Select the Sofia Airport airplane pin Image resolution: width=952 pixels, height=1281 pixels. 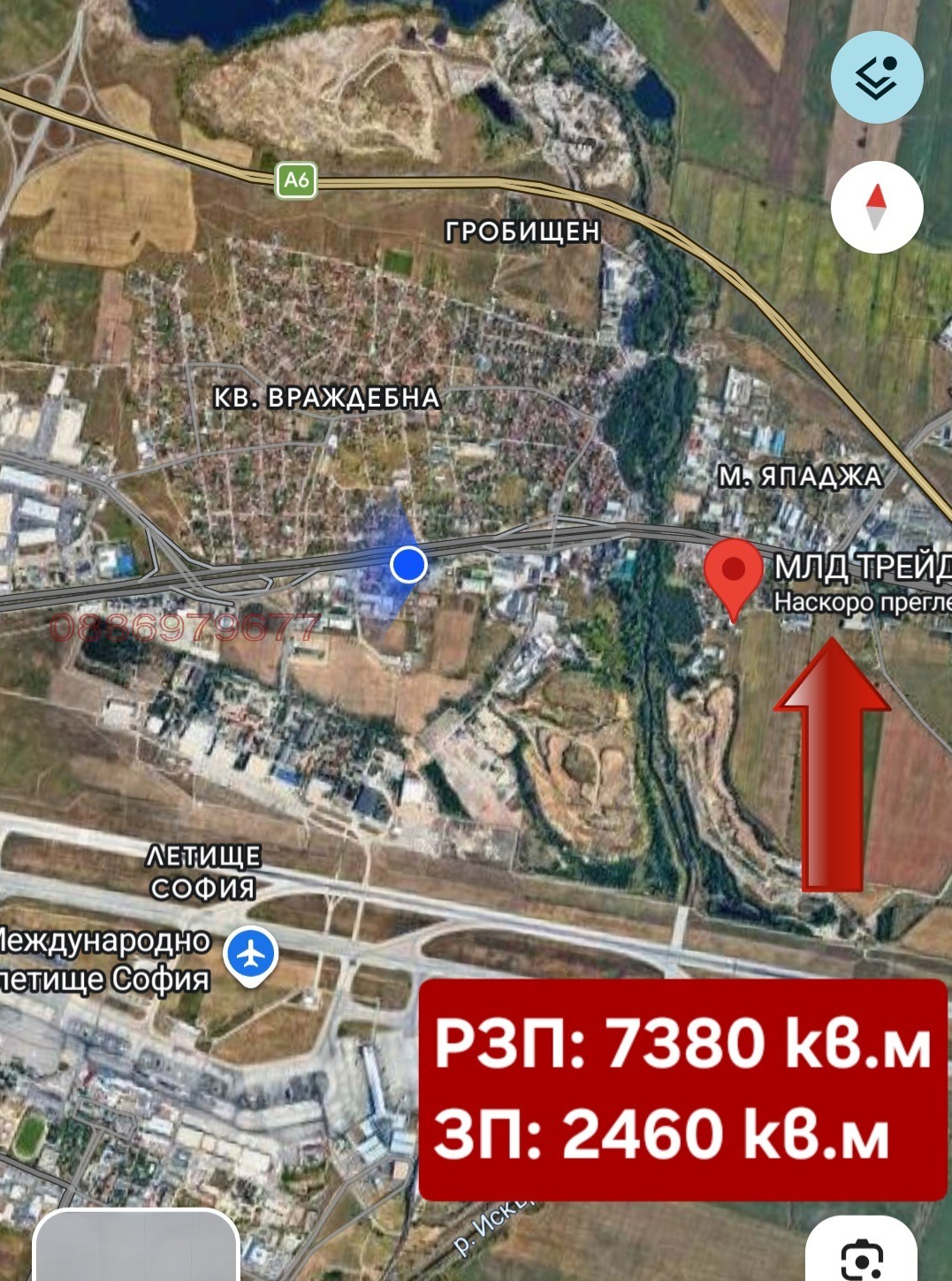click(x=248, y=953)
